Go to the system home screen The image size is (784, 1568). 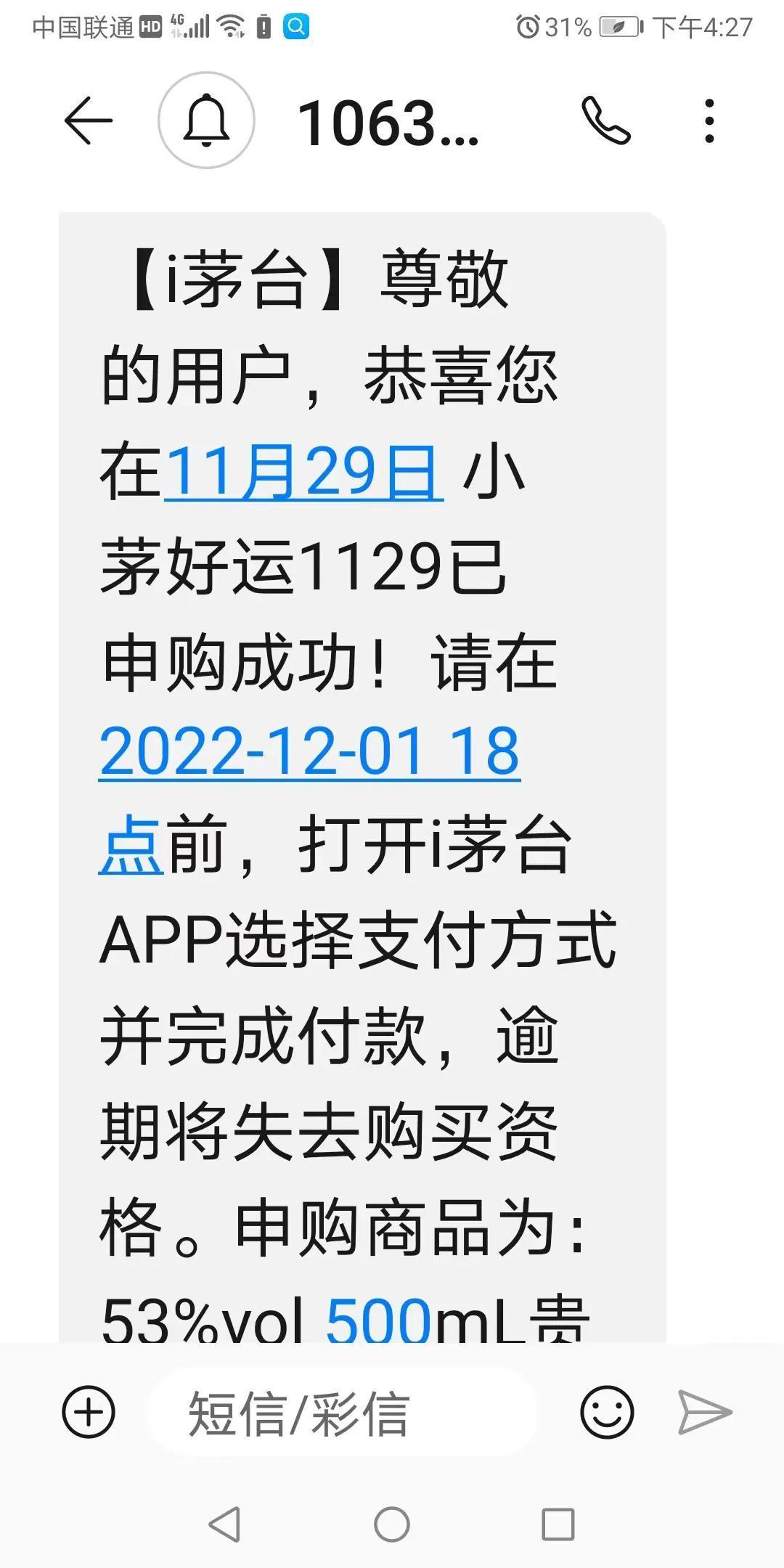tap(392, 1524)
